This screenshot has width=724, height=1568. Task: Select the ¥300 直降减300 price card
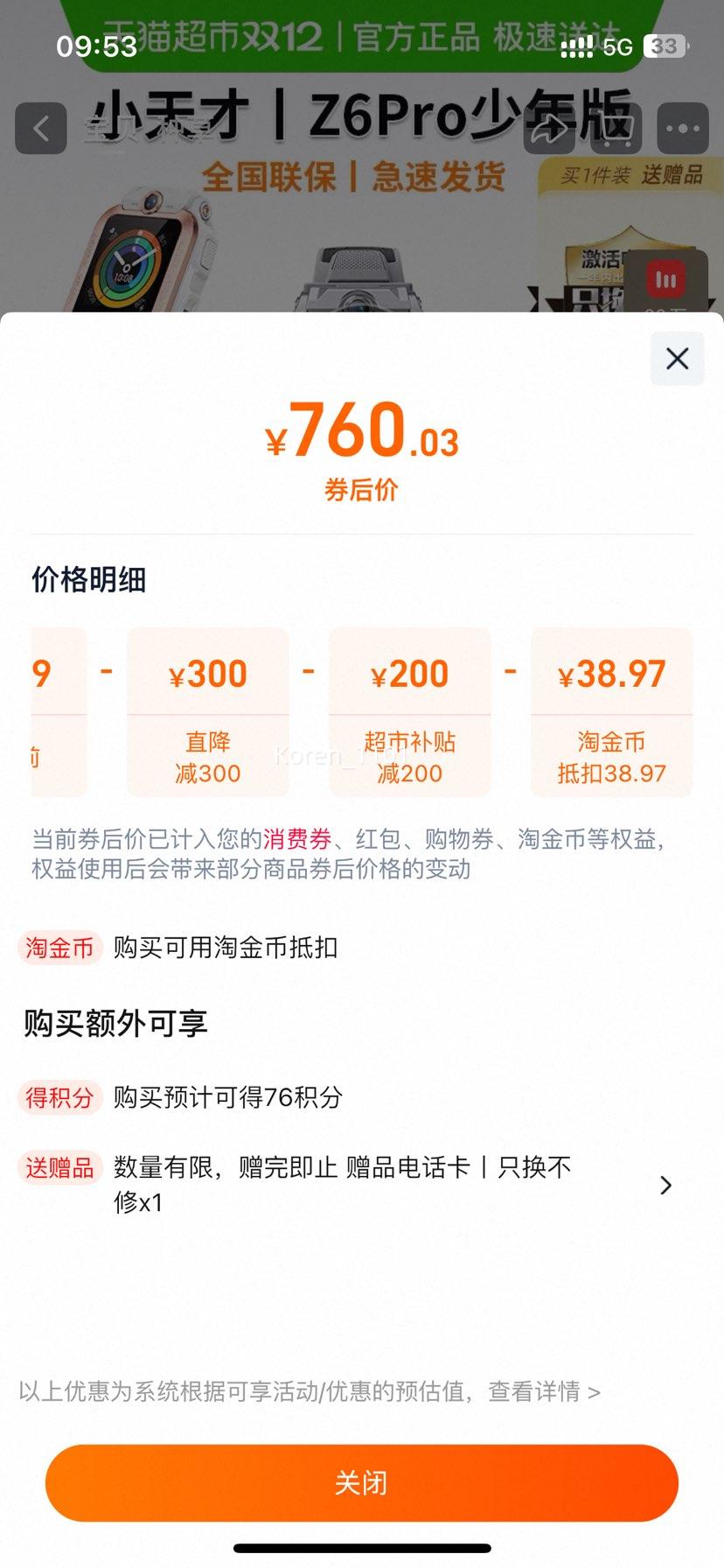click(x=208, y=713)
